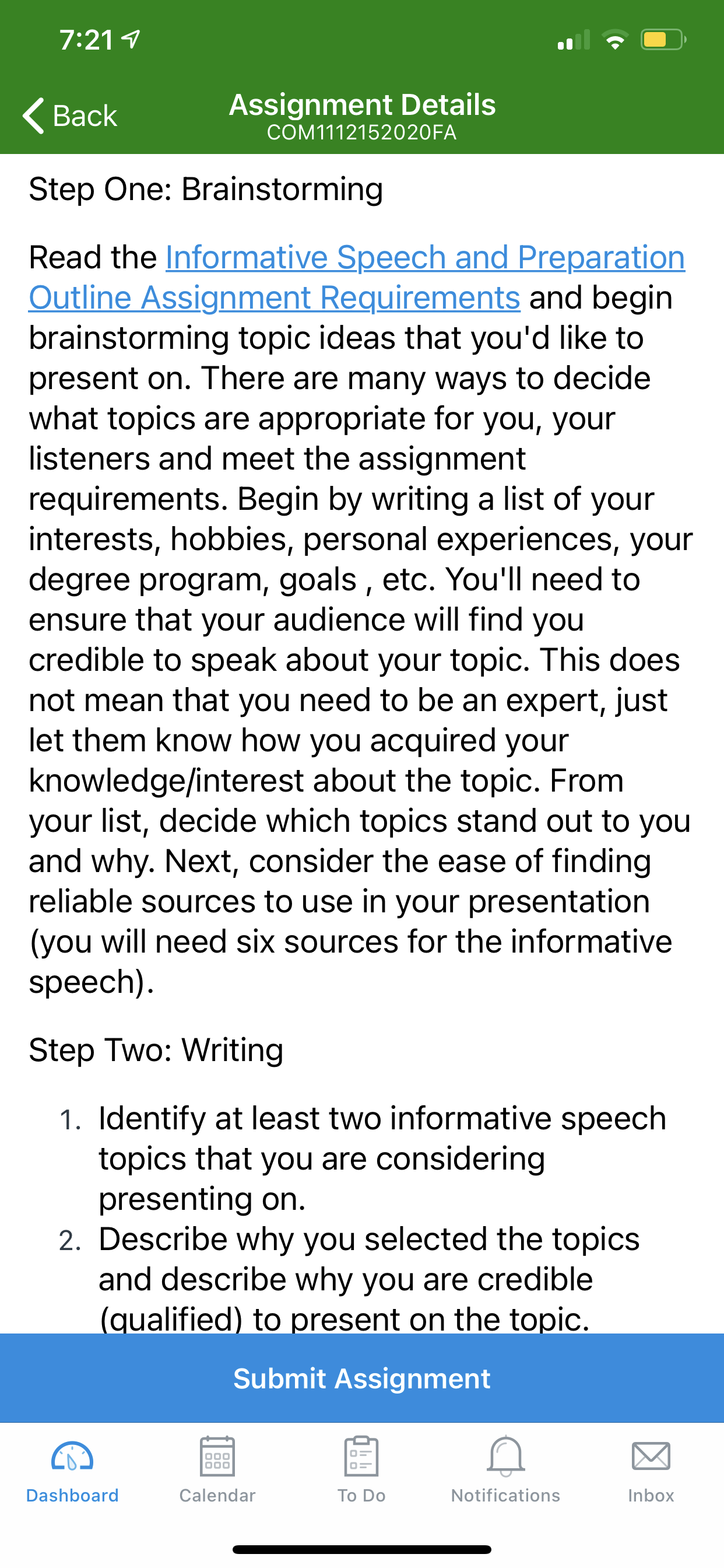724x1568 pixels.
Task: Open the Notifications tab
Action: click(x=505, y=1471)
